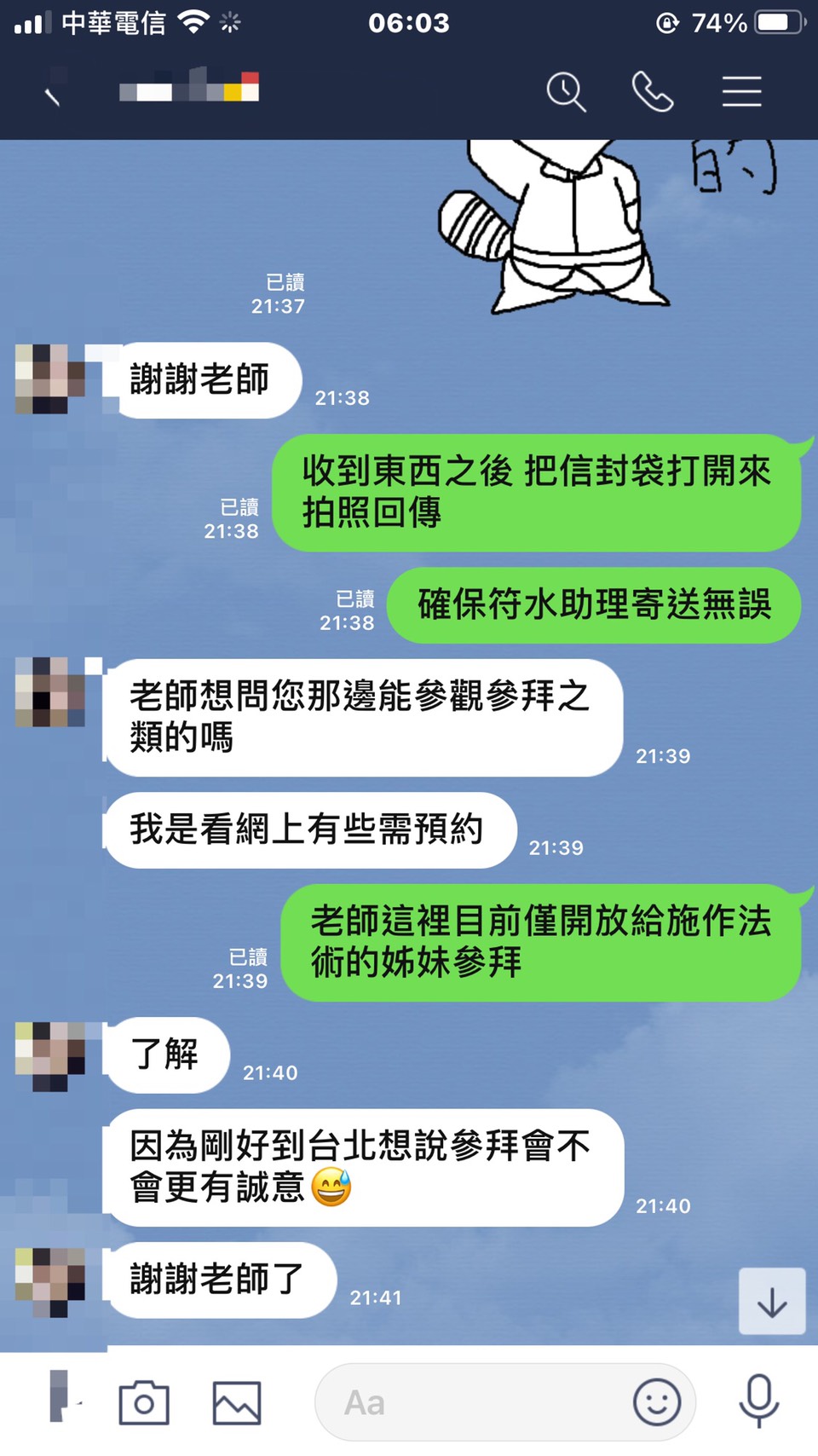818x1456 pixels.
Task: Start a voice call
Action: click(x=653, y=92)
